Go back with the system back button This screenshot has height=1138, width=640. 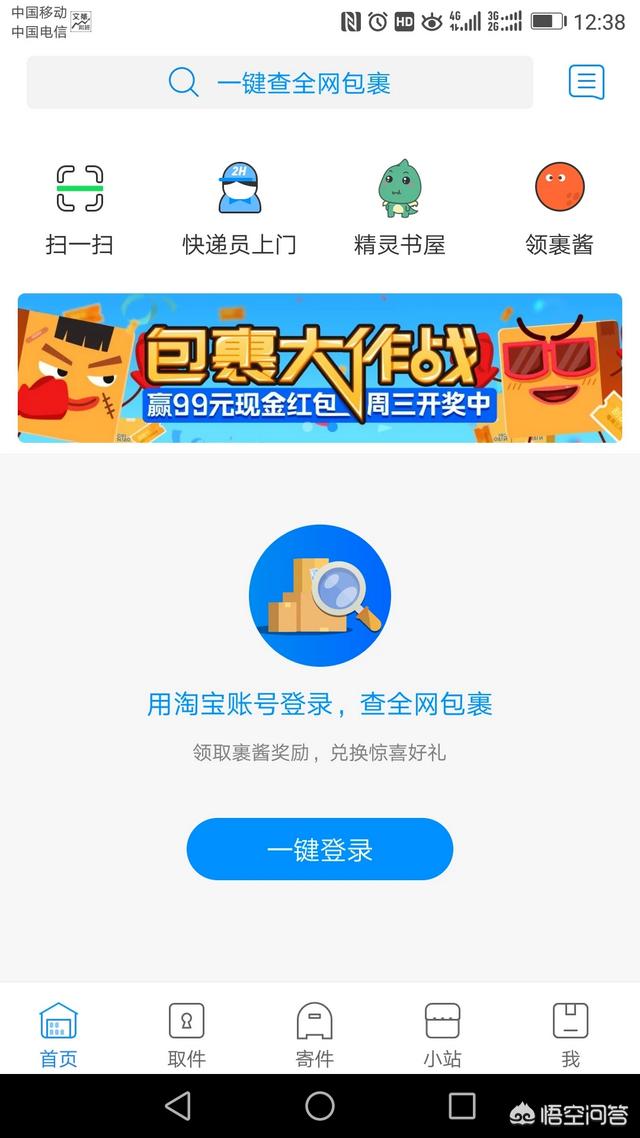pos(178,1106)
